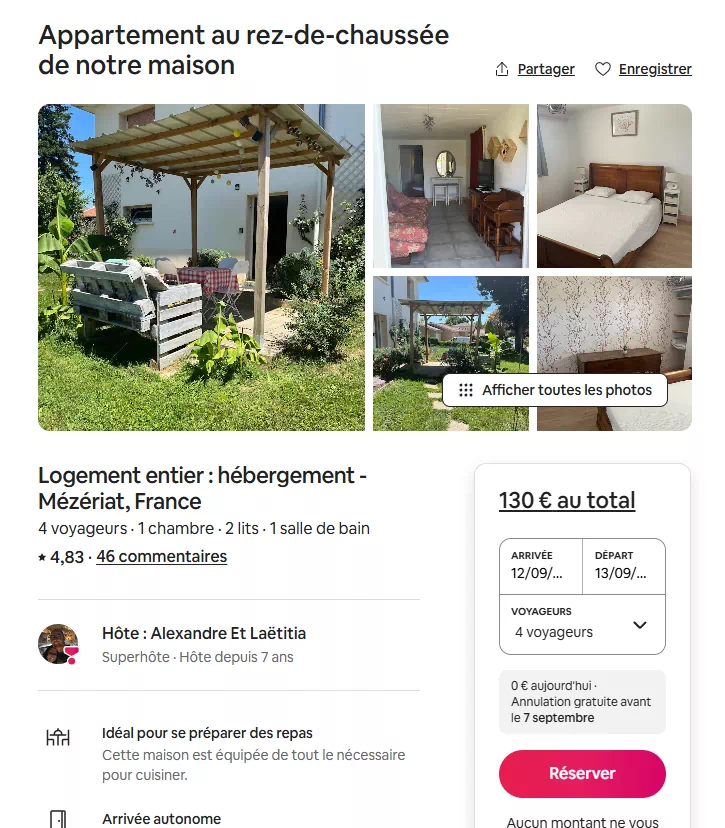
Task: Open the large pergola garden photo
Action: click(201, 267)
